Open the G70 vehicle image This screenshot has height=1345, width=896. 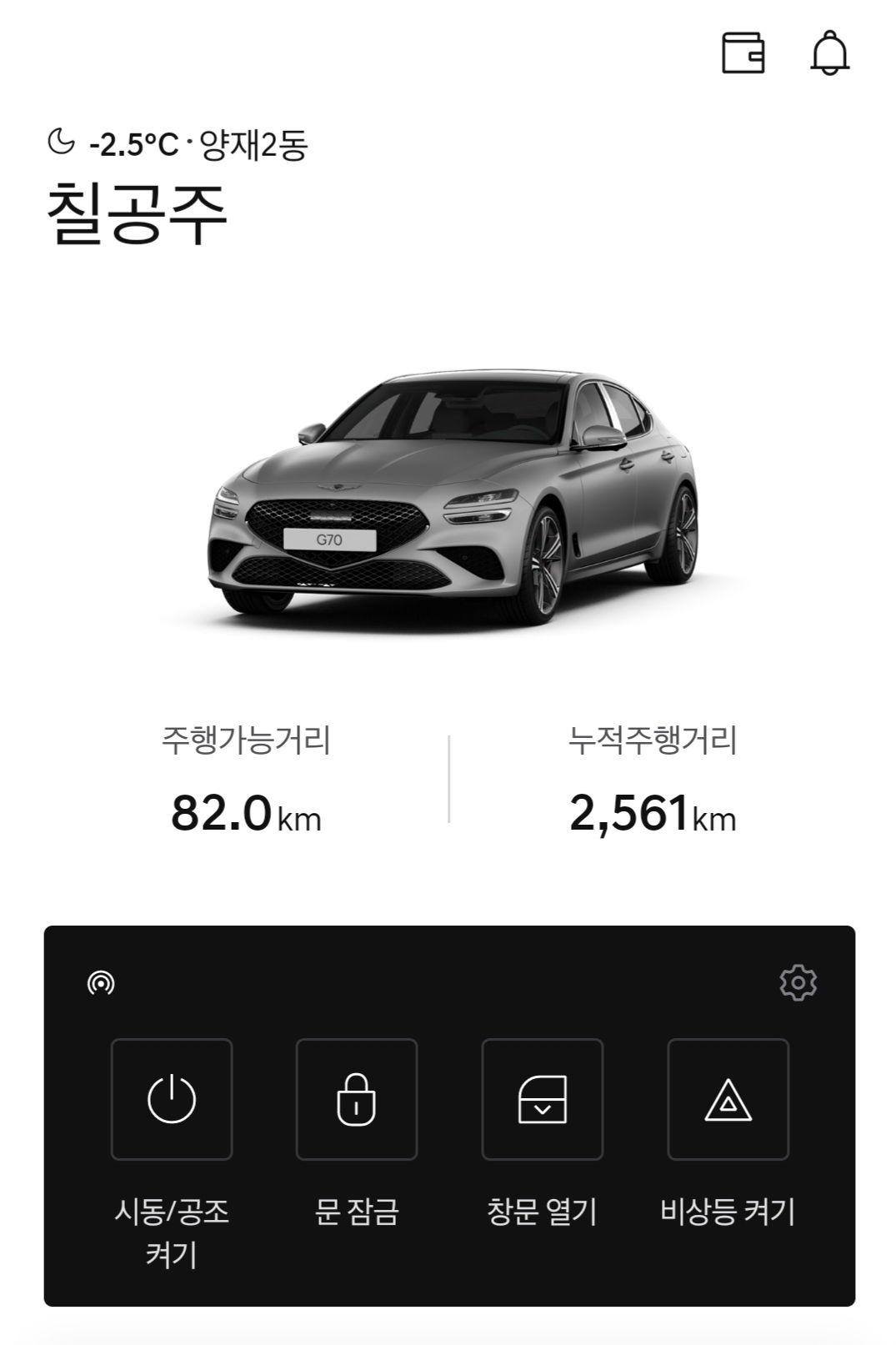(x=453, y=498)
